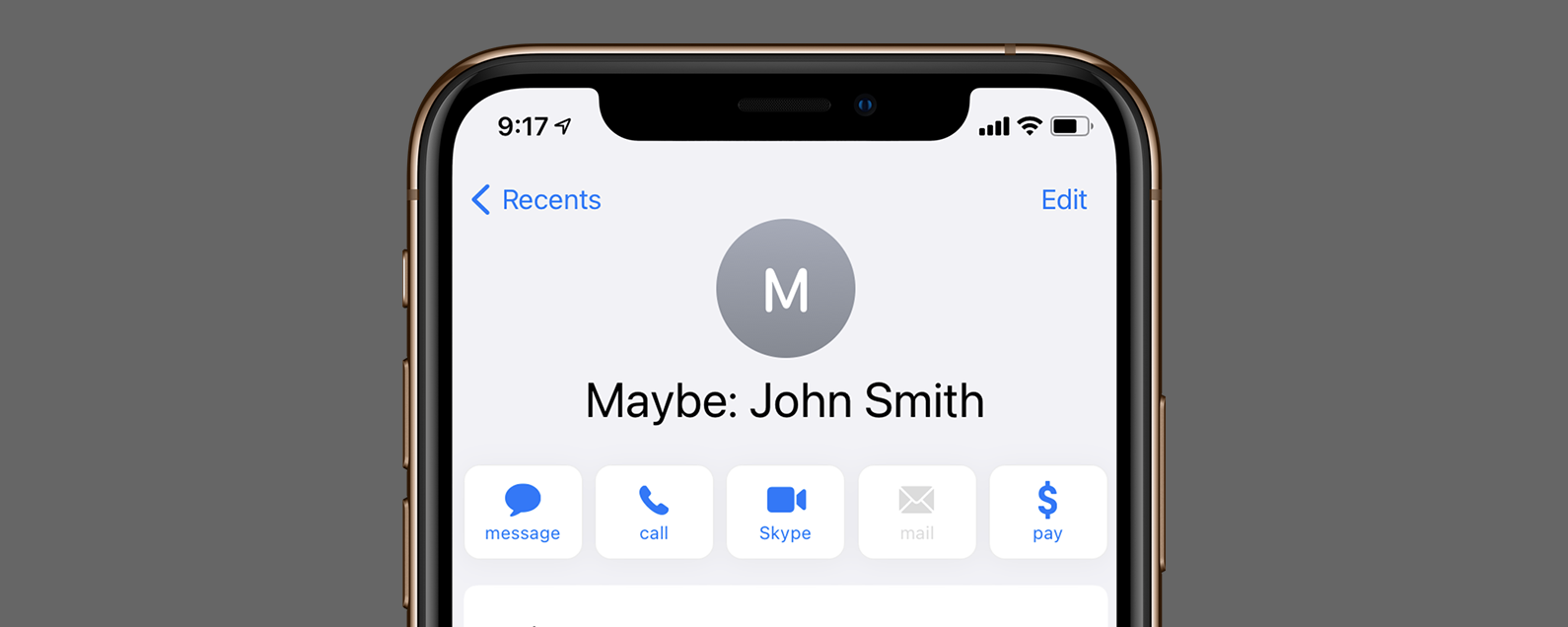Start a Skype video call
This screenshot has height=627, width=1568.
pos(785,512)
